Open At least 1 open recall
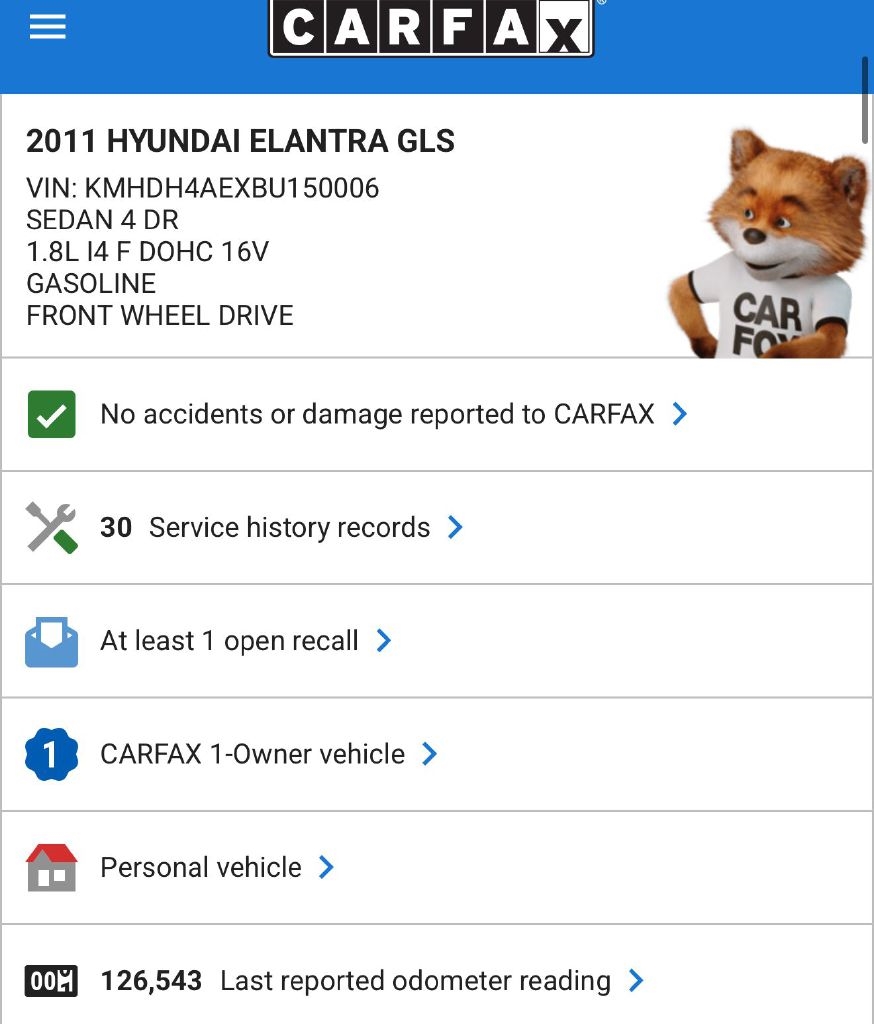This screenshot has width=874, height=1024. (x=229, y=641)
